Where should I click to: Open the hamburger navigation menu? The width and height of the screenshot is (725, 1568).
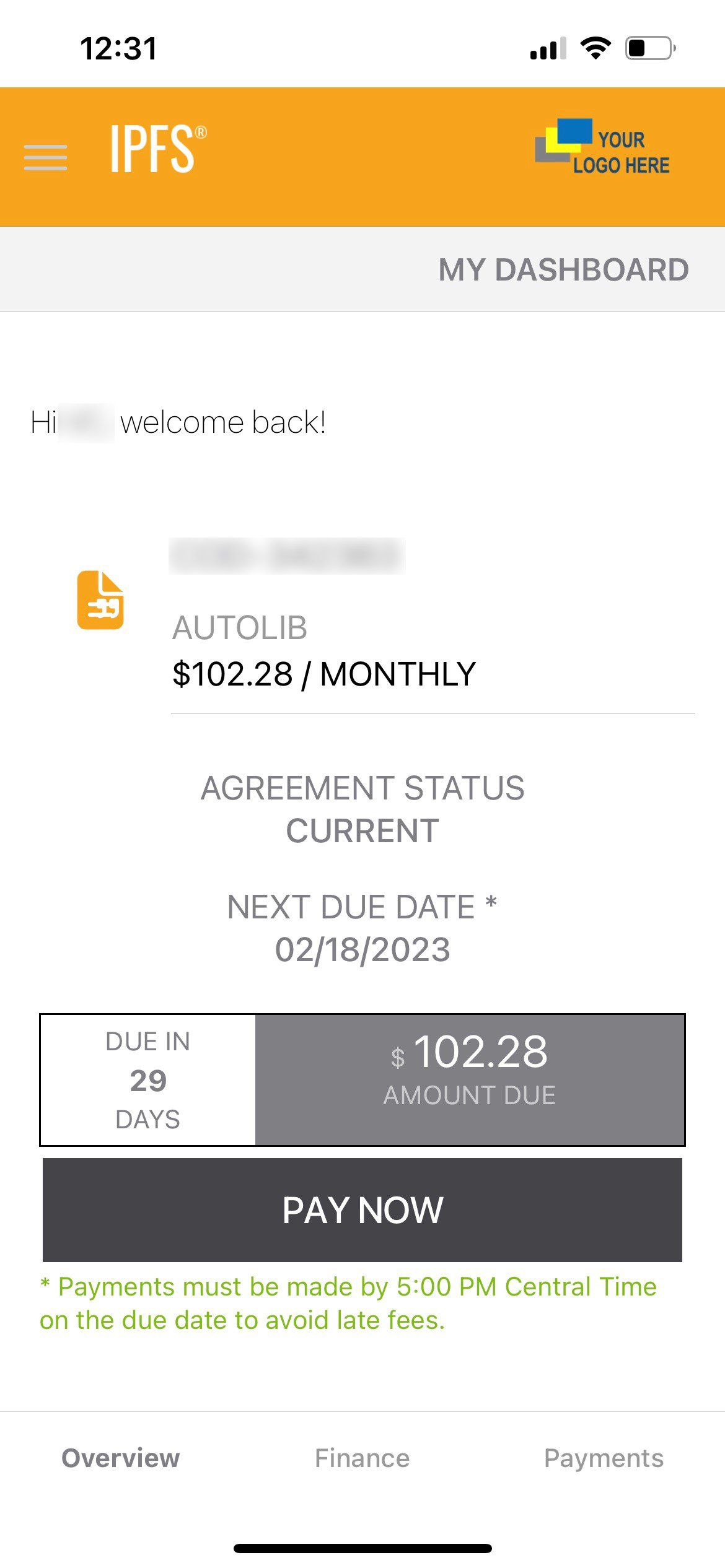(x=45, y=158)
